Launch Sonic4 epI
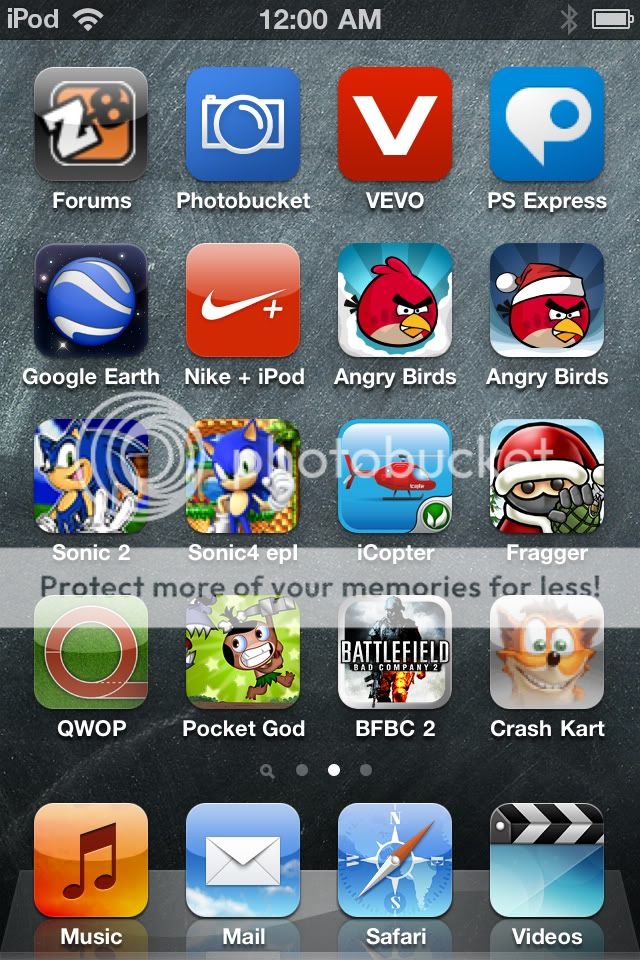 (x=243, y=477)
